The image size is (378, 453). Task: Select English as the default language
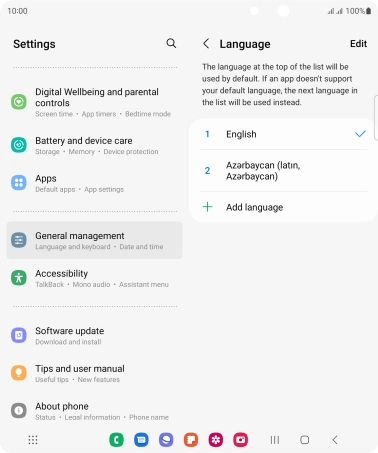click(283, 134)
